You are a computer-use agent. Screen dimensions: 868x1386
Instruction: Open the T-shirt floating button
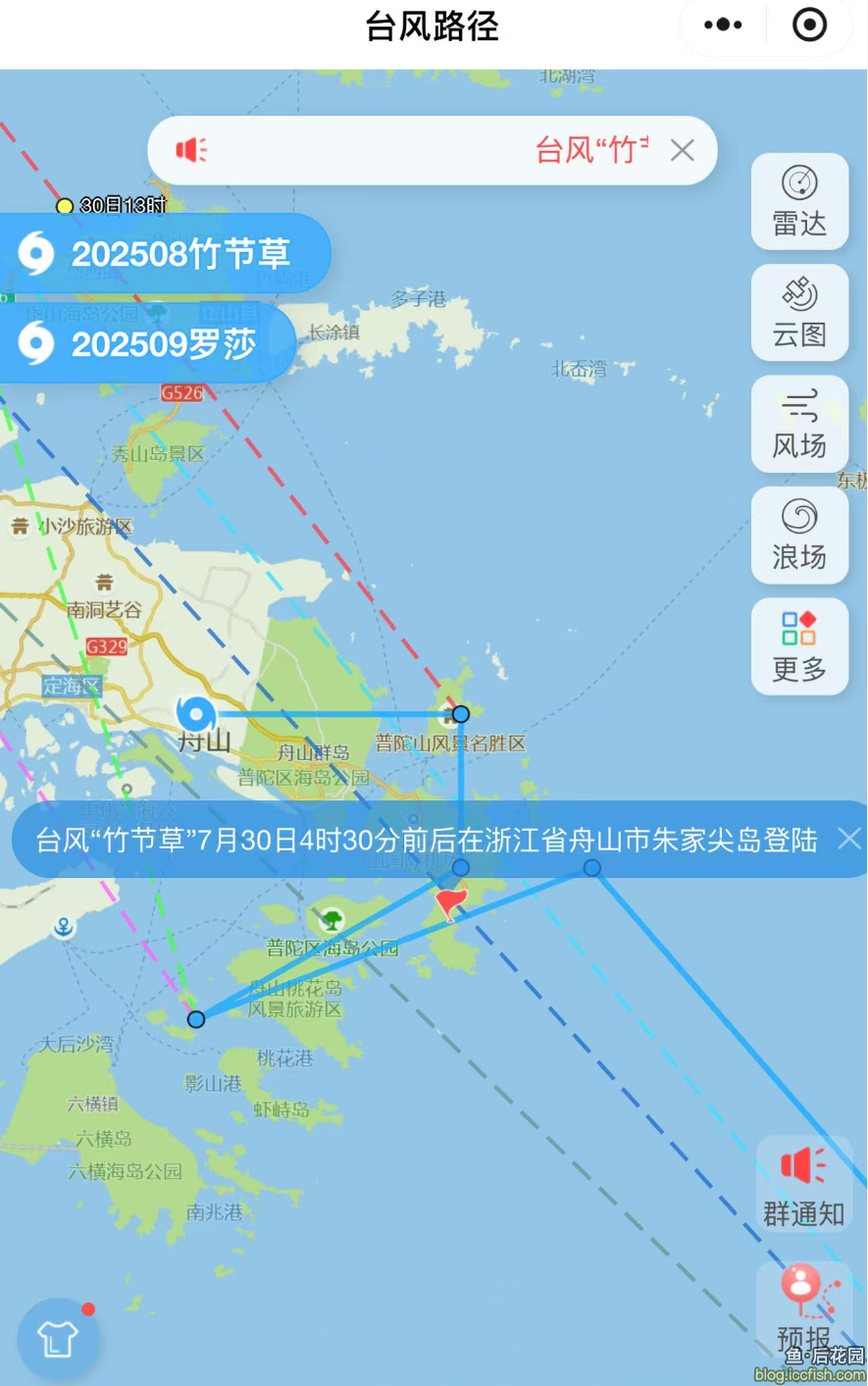pos(57,1338)
